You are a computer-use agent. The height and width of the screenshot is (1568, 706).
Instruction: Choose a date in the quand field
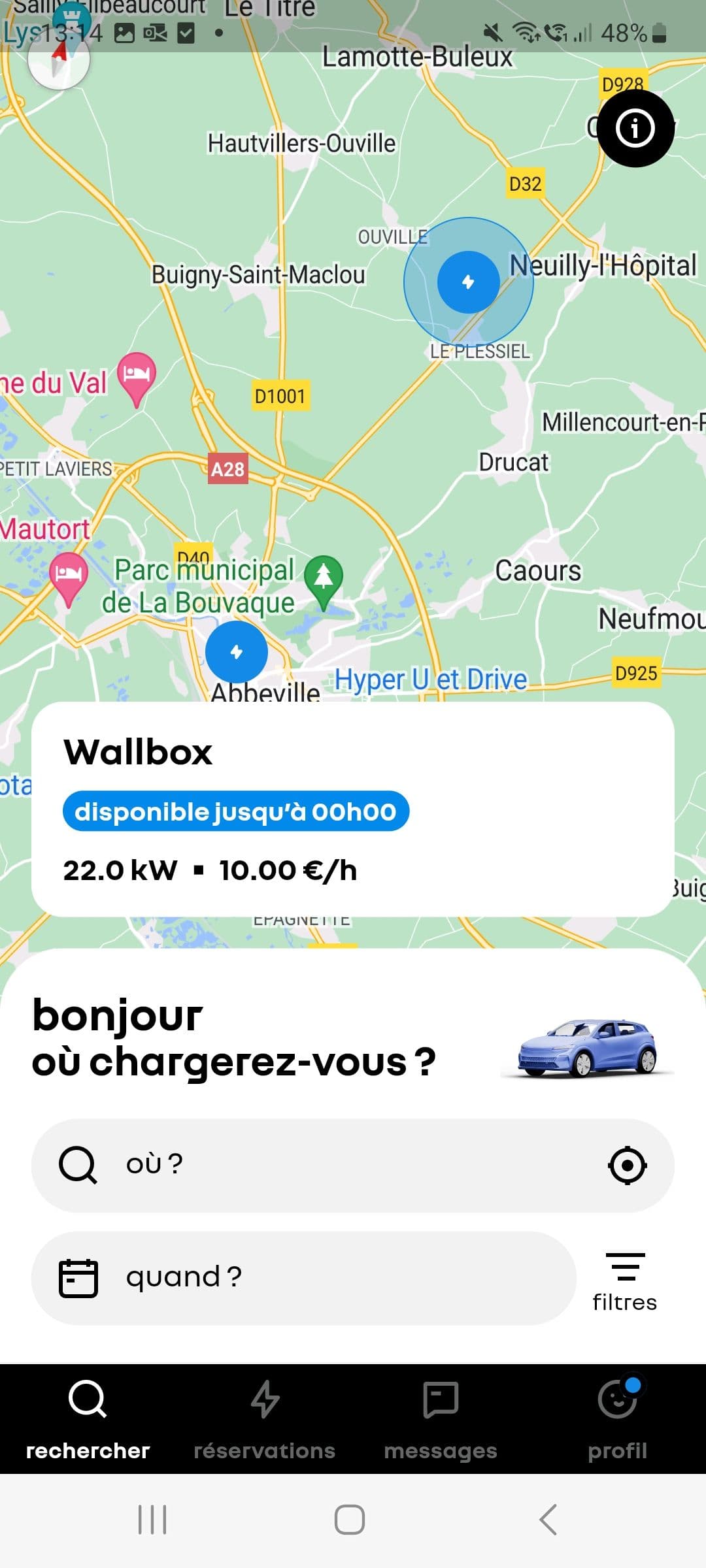point(304,1278)
